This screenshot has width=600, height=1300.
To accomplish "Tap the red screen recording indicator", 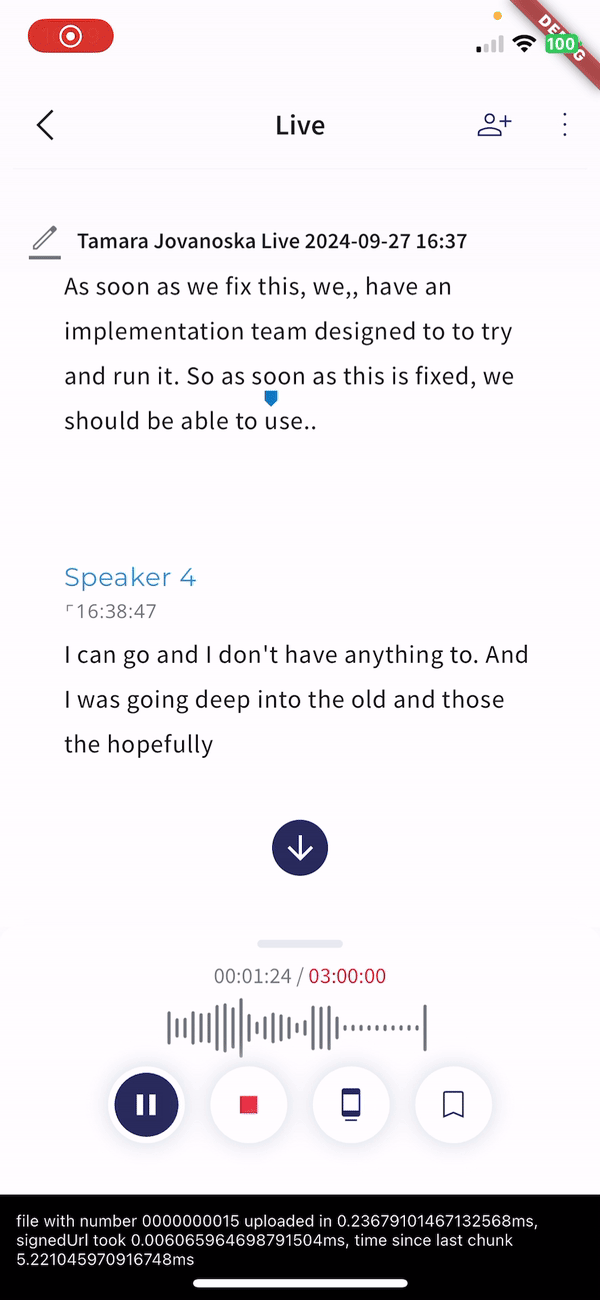I will tap(71, 37).
